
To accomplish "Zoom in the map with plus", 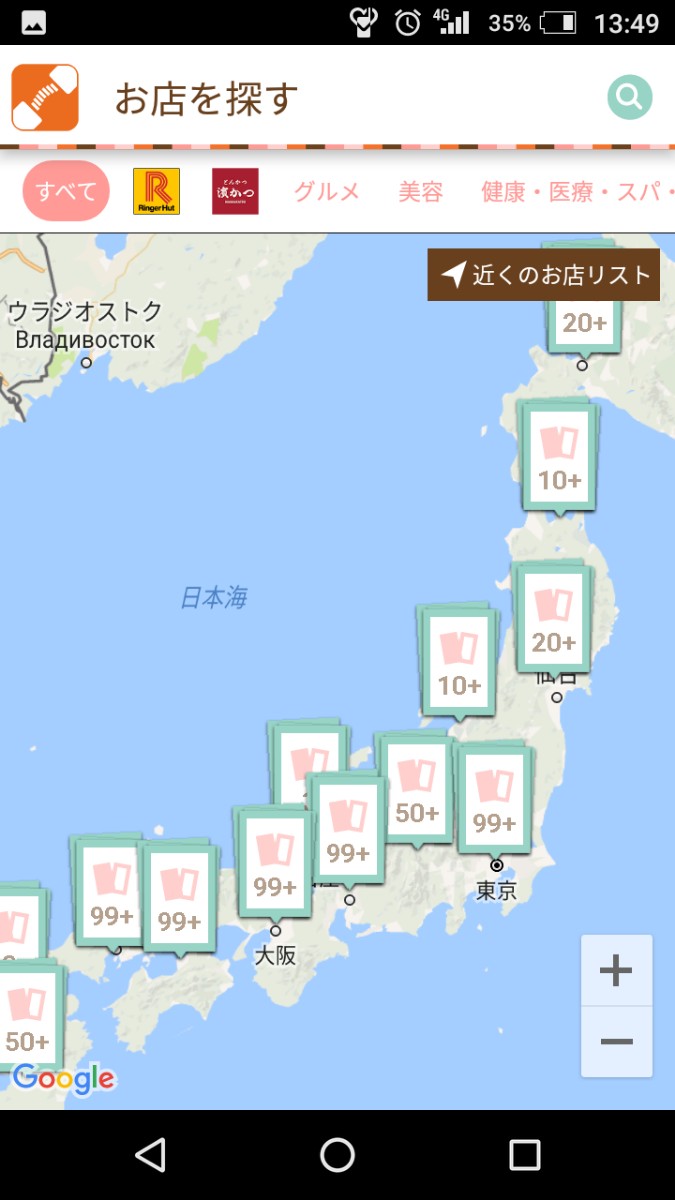I will (x=616, y=971).
